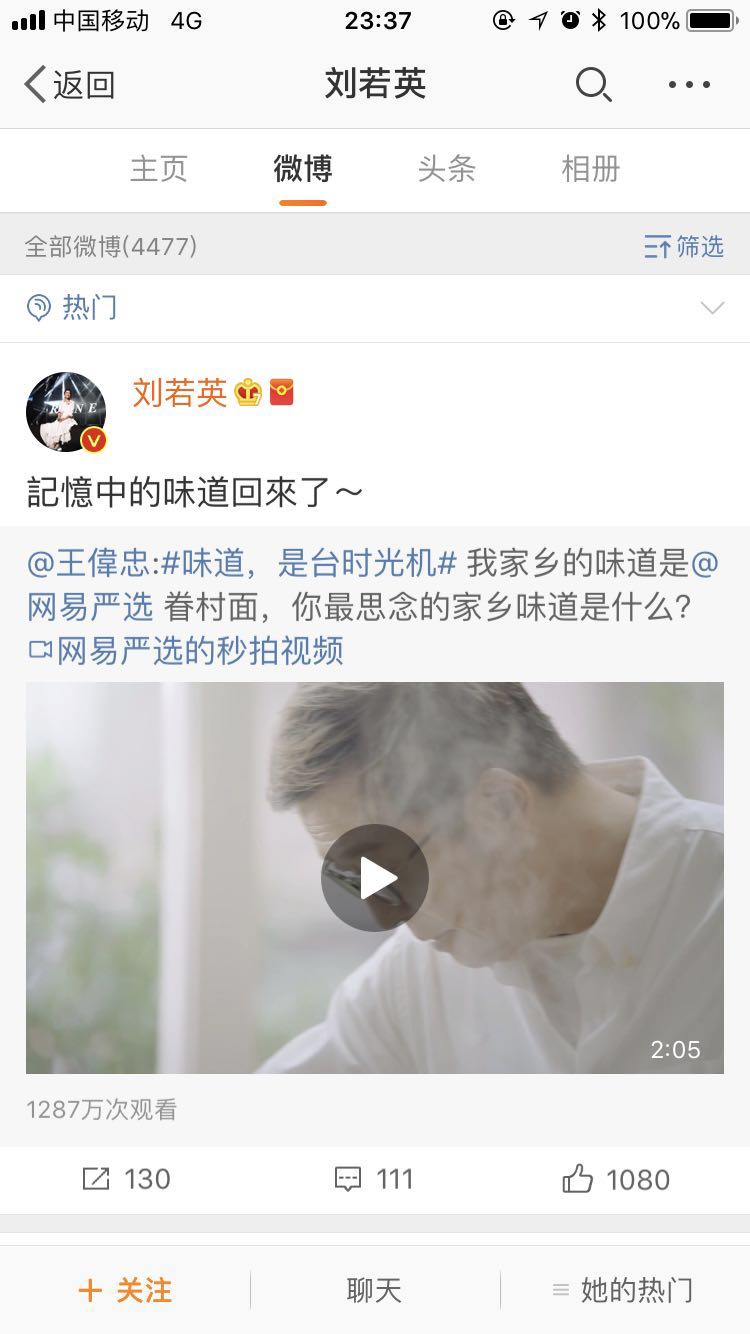Open 她的热门 menu
This screenshot has height=1334, width=750.
[624, 1290]
